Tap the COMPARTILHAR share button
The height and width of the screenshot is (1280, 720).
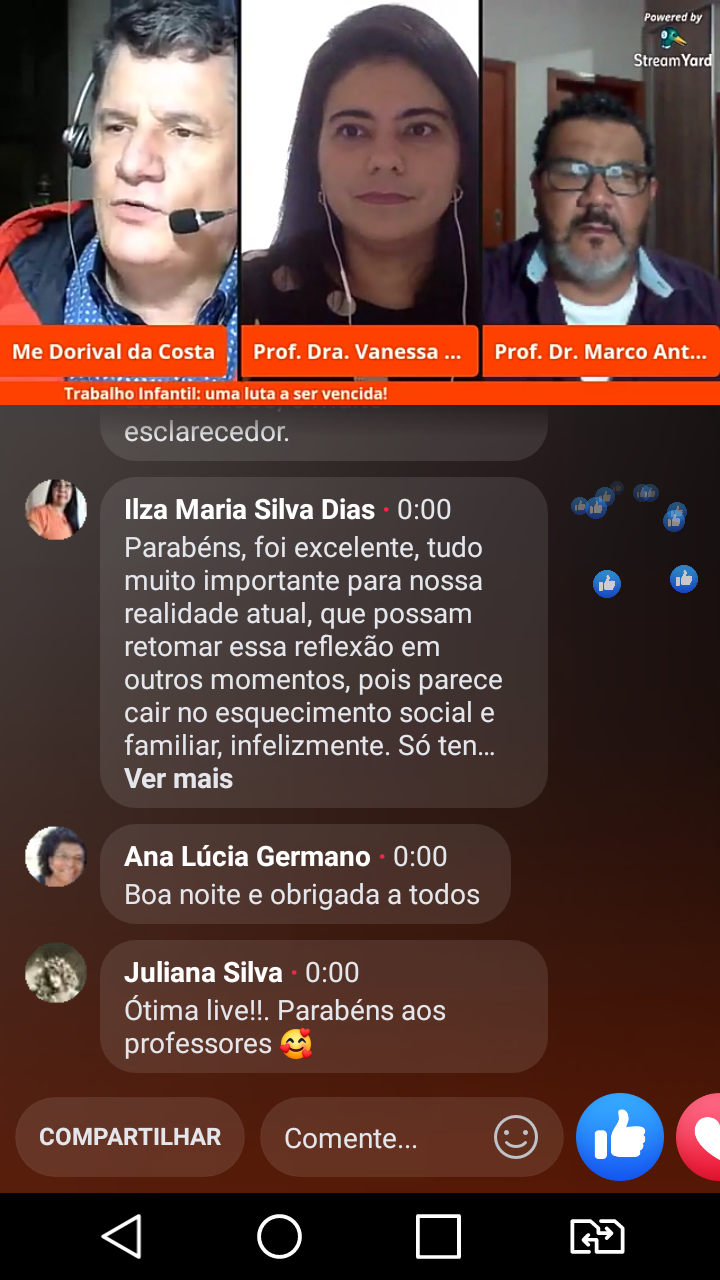130,1137
